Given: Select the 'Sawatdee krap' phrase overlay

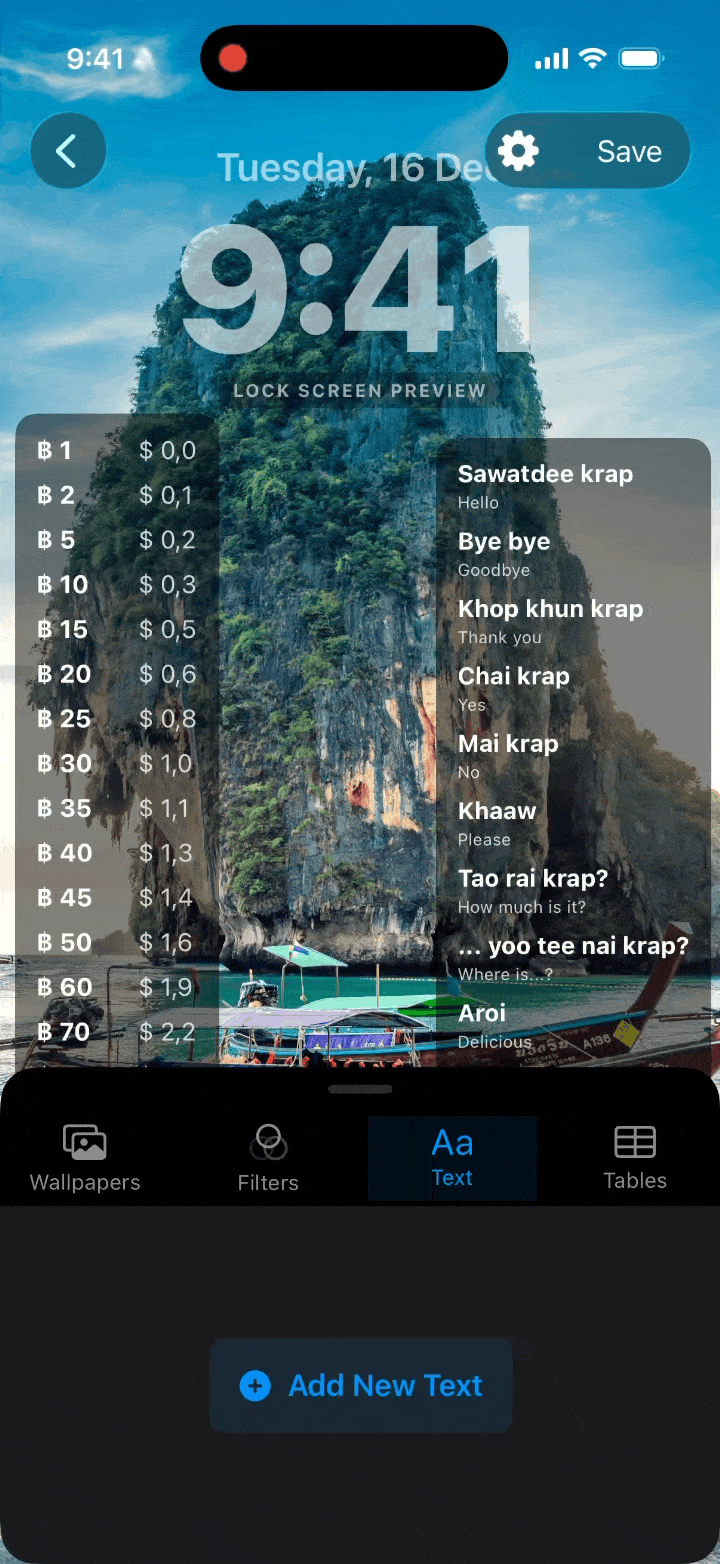Looking at the screenshot, I should coord(545,474).
